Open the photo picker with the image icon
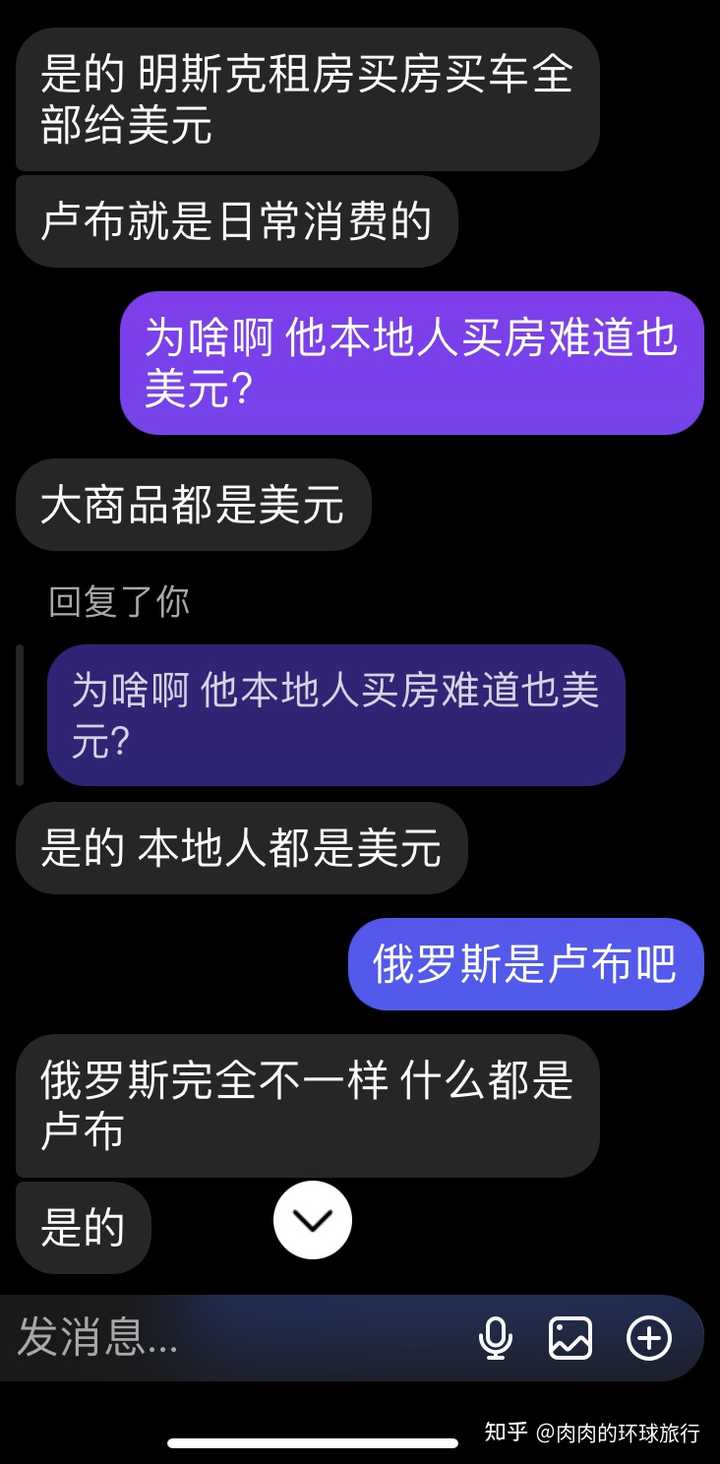Viewport: 720px width, 1464px height. click(x=571, y=1337)
